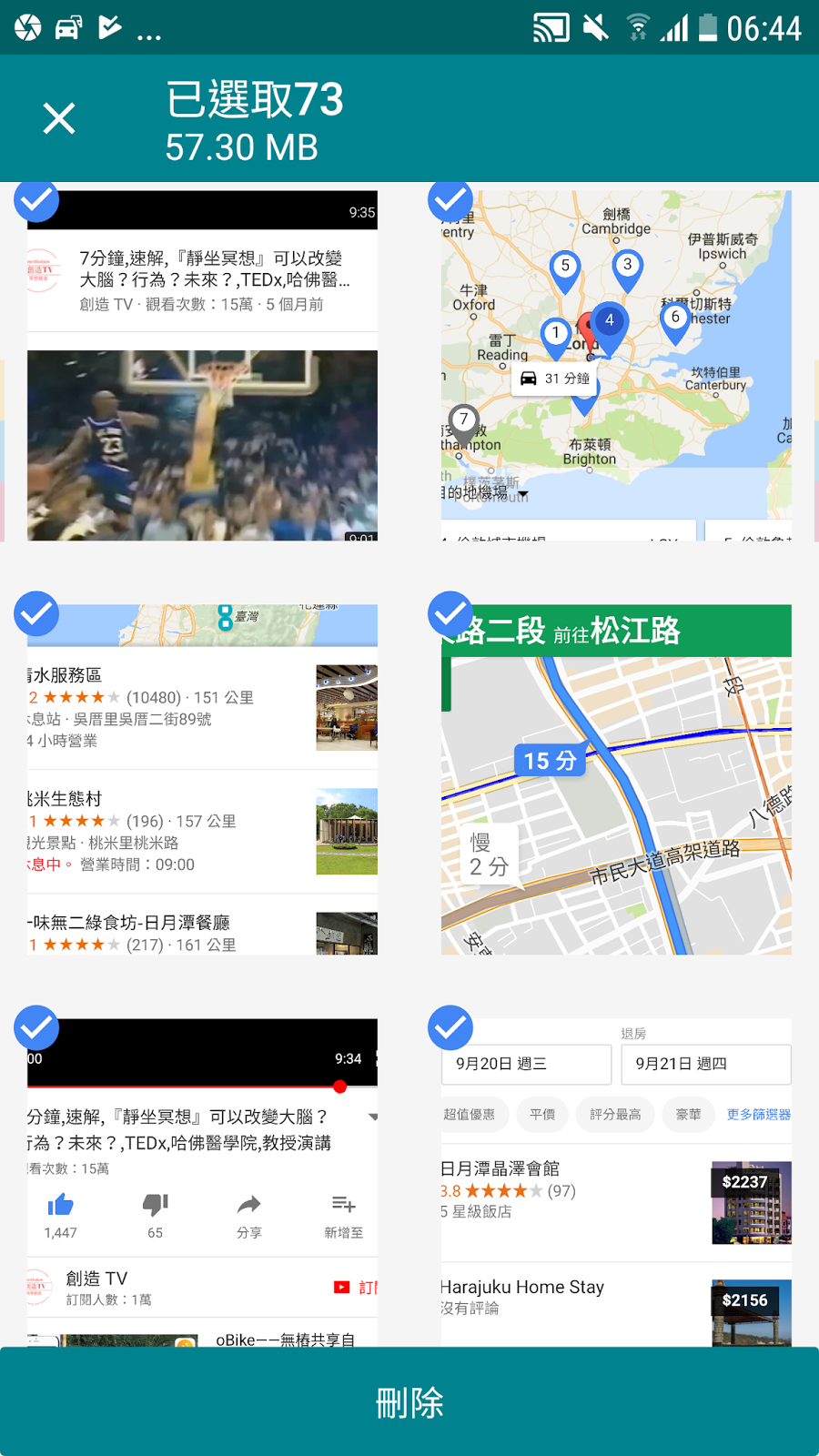The width and height of the screenshot is (819, 1456).
Task: Deselect the Cambridge map screenshot
Action: 450,200
